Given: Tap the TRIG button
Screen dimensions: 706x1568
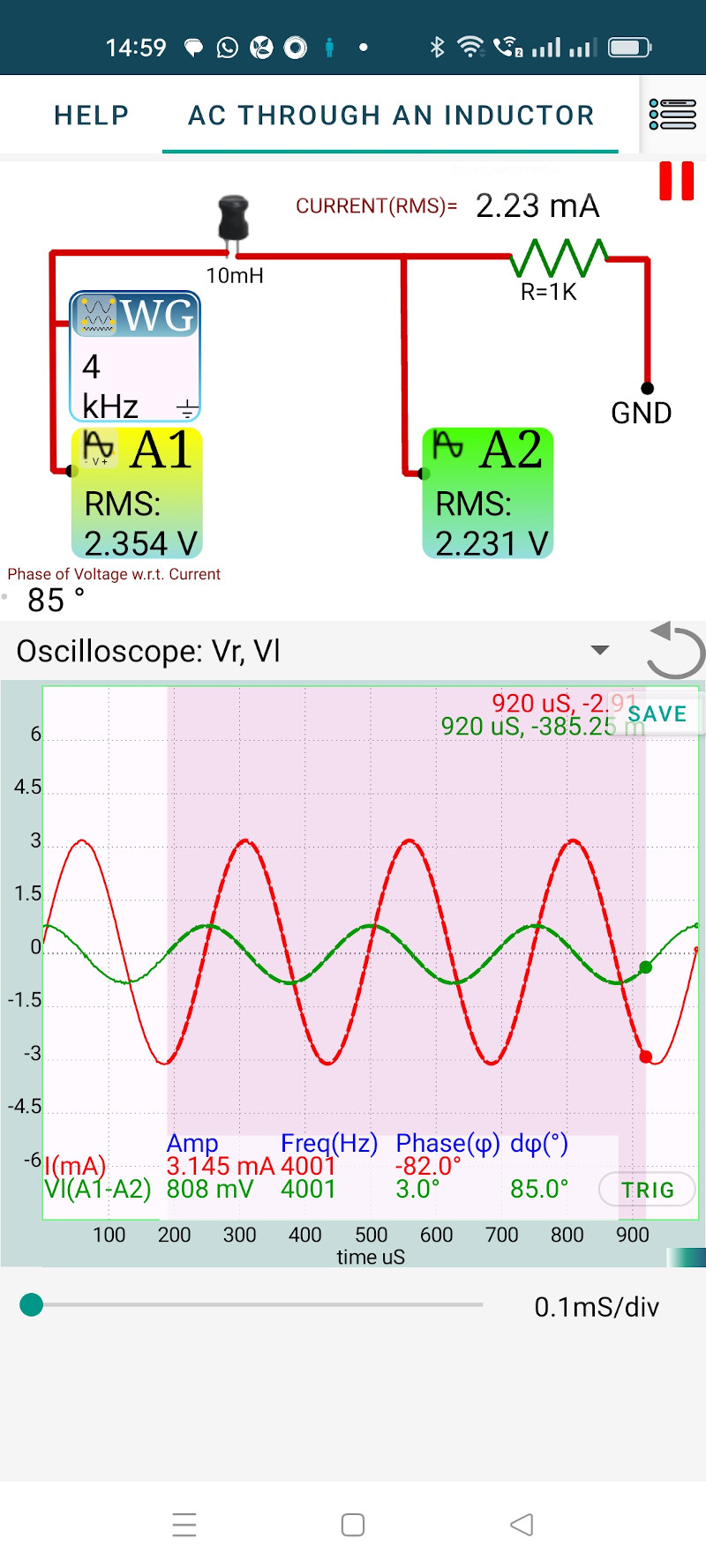Looking at the screenshot, I should (x=647, y=1190).
